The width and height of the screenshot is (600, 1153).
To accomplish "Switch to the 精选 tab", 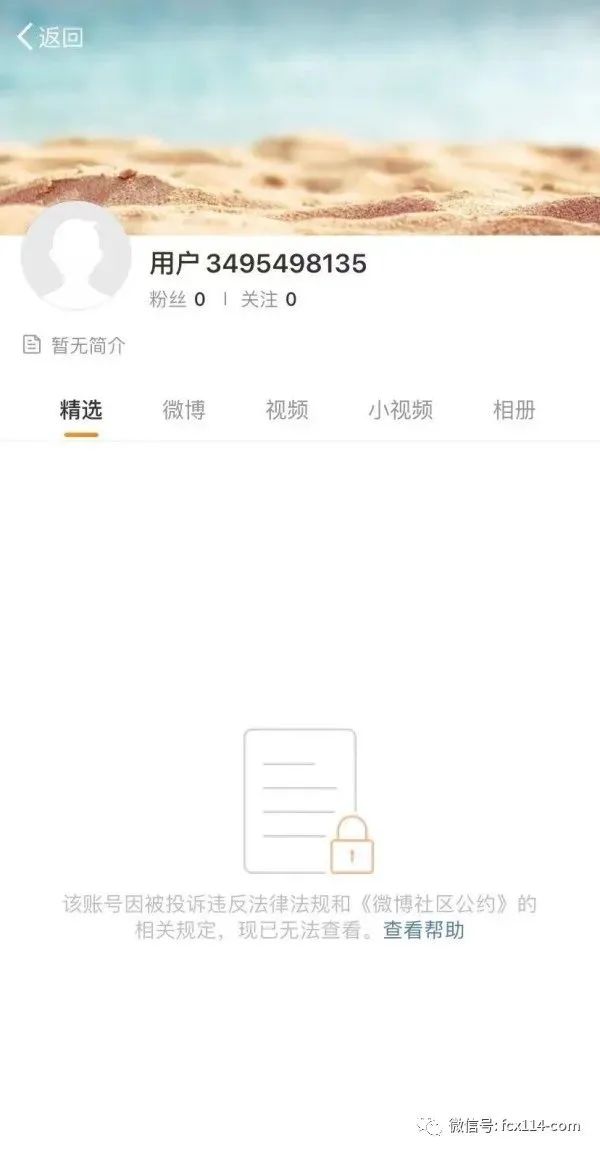I will coord(81,409).
